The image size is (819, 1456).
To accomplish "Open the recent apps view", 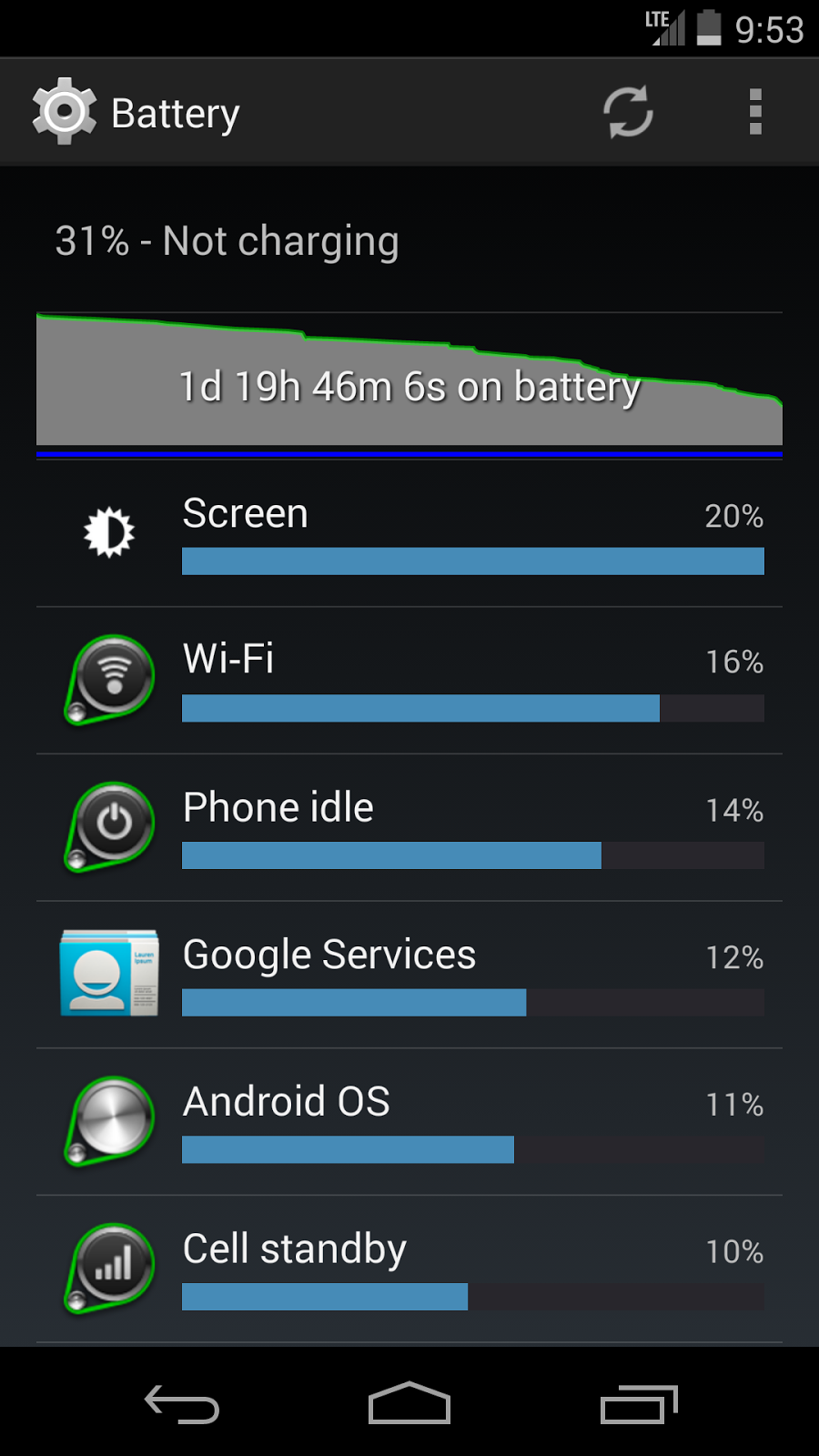I will point(639,1404).
